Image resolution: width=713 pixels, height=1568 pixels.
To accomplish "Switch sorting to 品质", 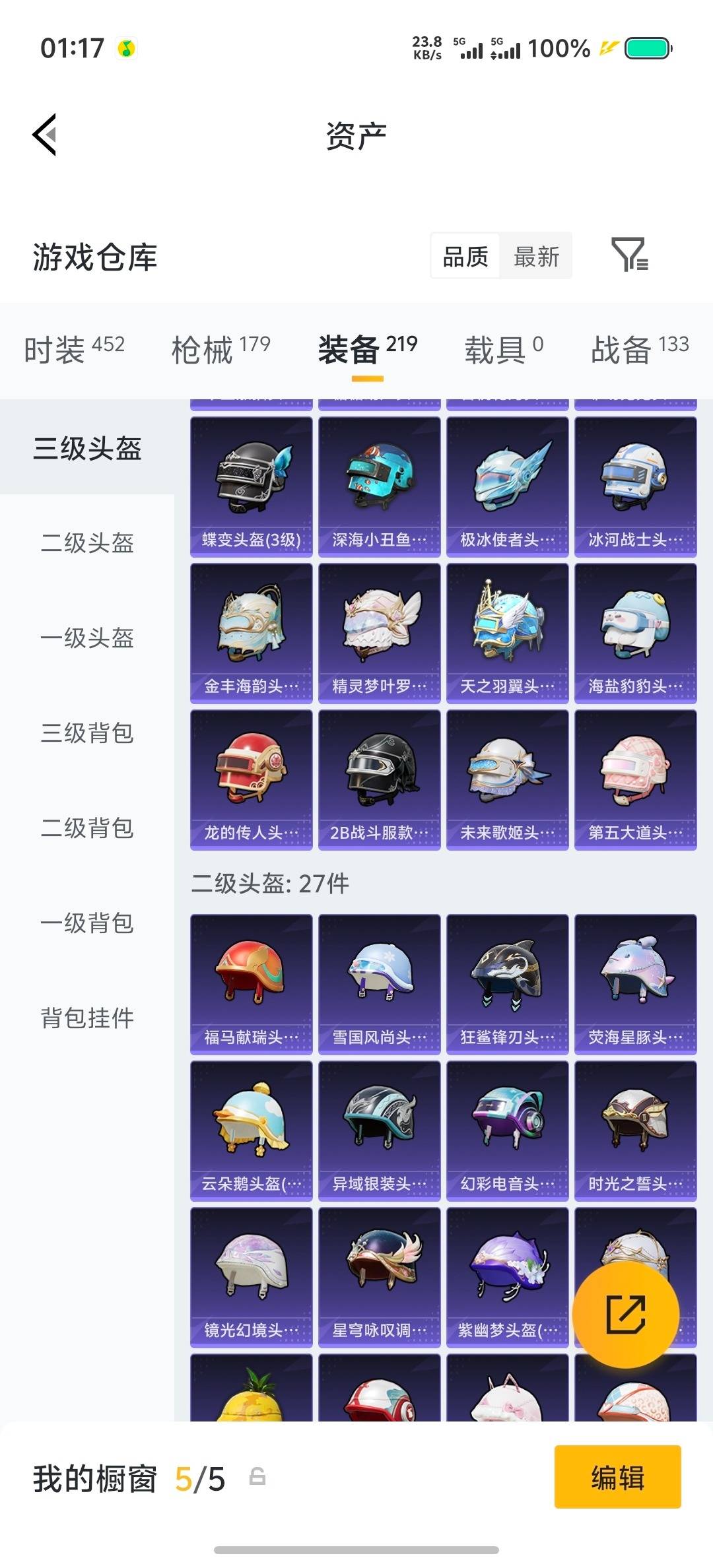I will coord(464,255).
